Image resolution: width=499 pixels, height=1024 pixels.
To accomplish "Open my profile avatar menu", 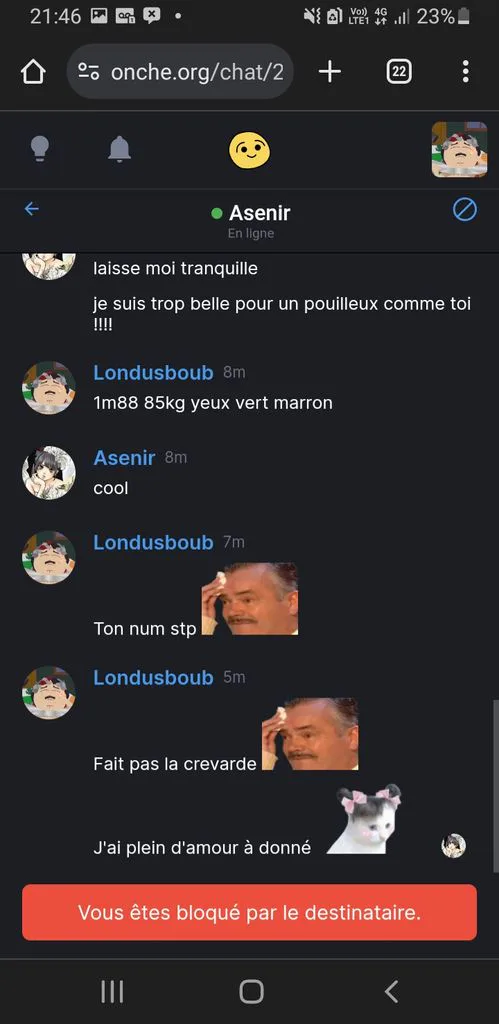I will [459, 150].
